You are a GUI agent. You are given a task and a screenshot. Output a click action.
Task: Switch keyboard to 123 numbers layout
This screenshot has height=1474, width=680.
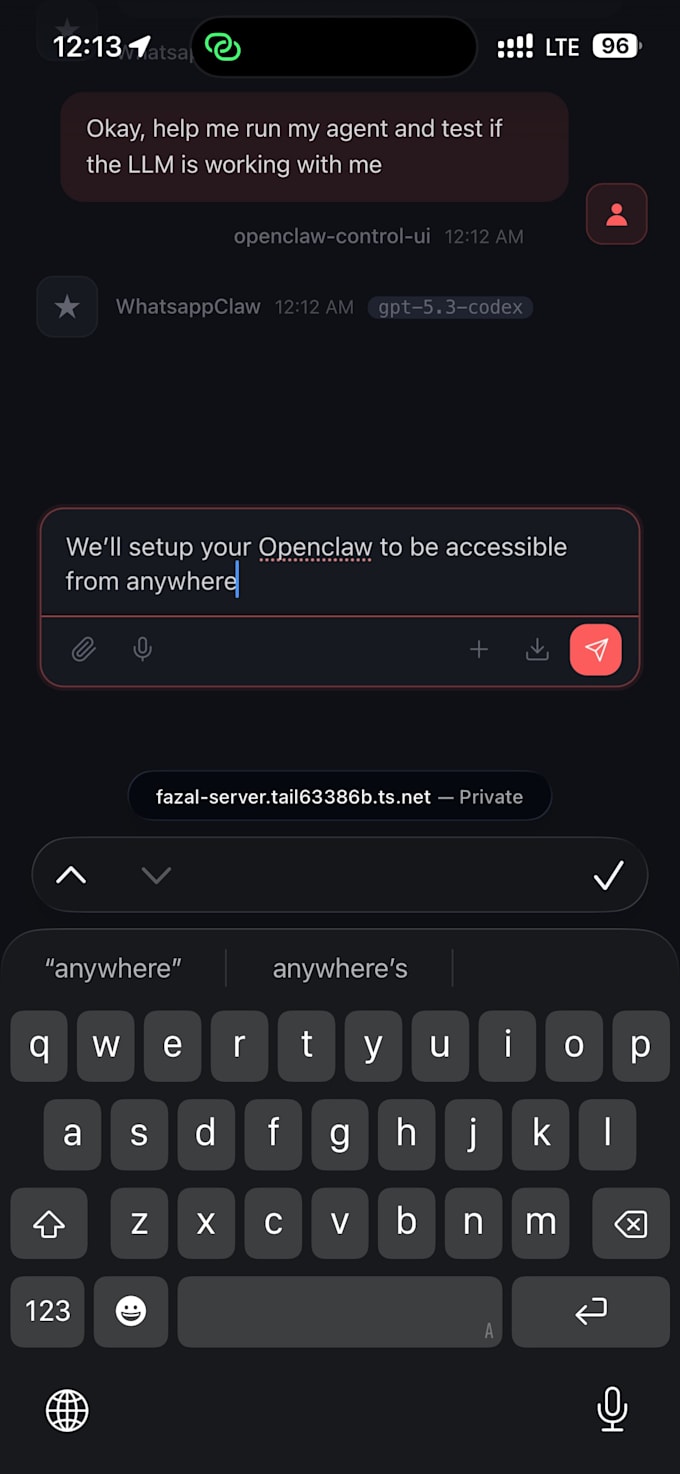click(x=48, y=1311)
